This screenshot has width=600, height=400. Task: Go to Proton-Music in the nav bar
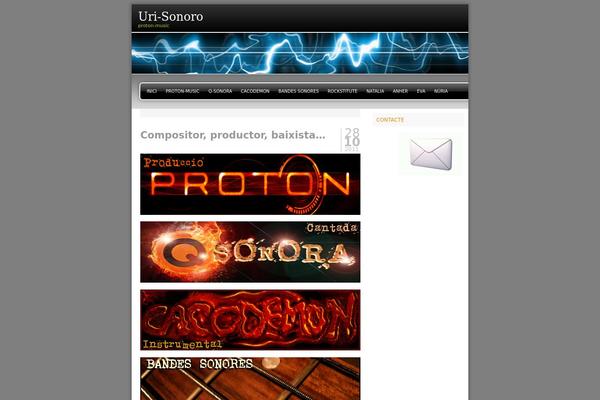click(x=183, y=91)
